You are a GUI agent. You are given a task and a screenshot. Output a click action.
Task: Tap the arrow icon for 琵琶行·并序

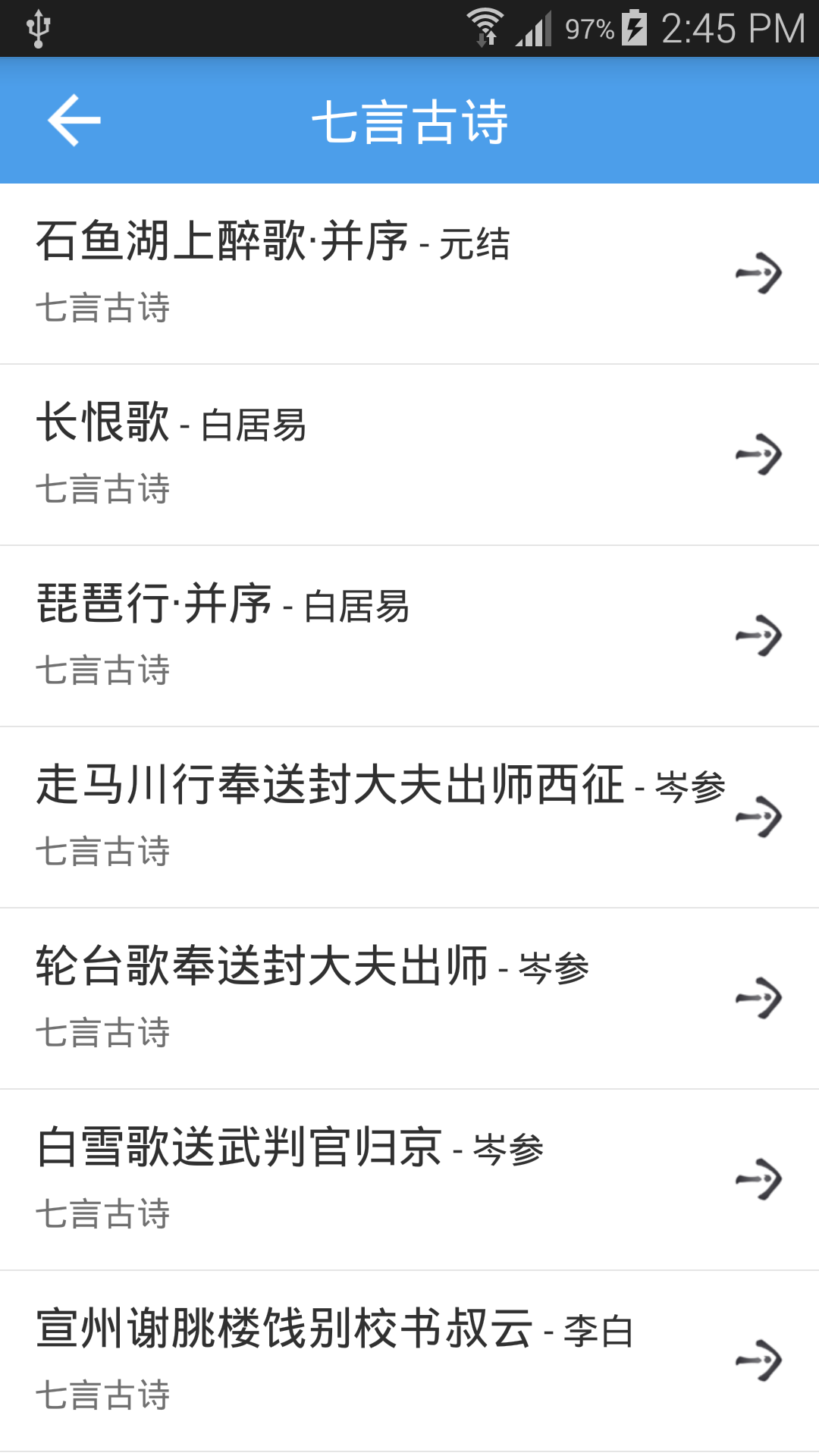pos(762,634)
